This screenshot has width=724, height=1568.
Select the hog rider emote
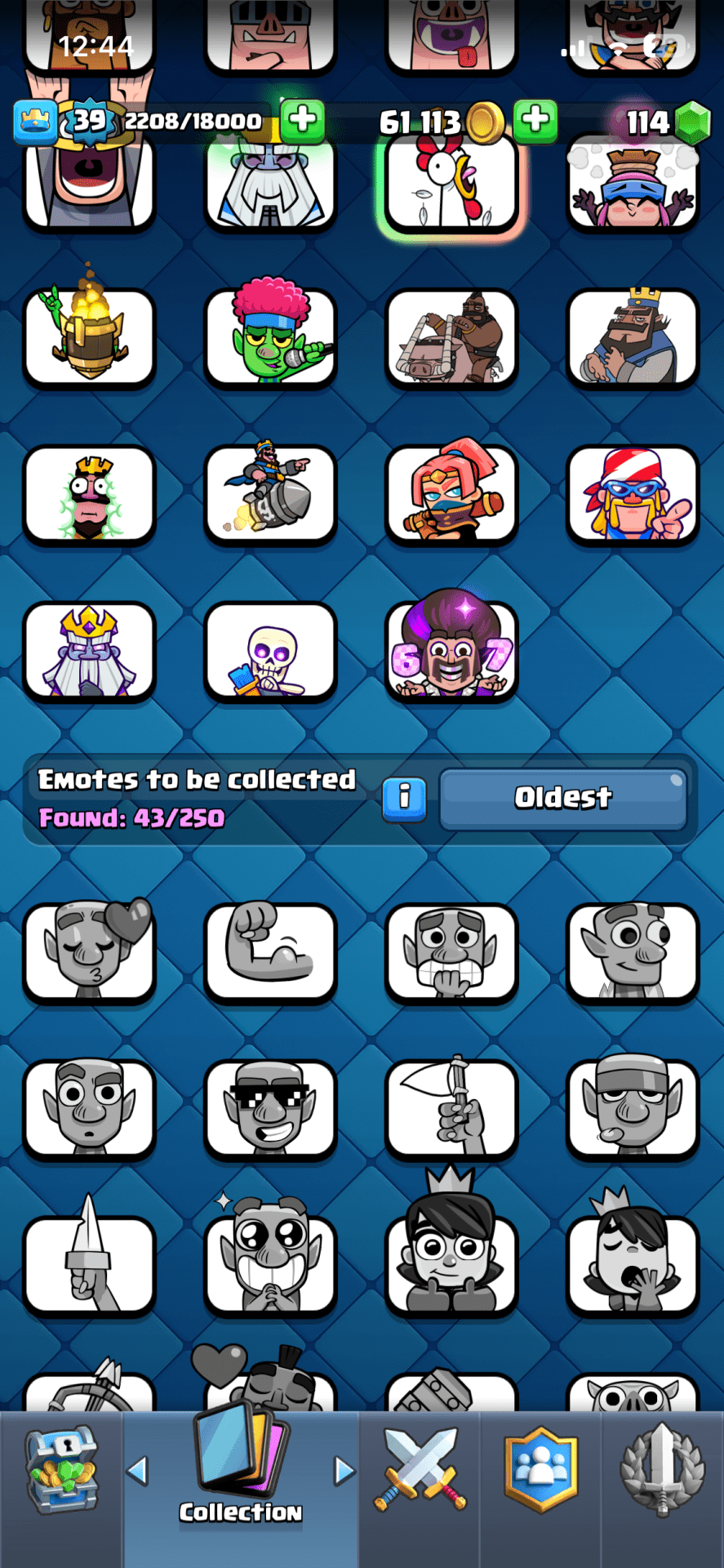tap(451, 338)
